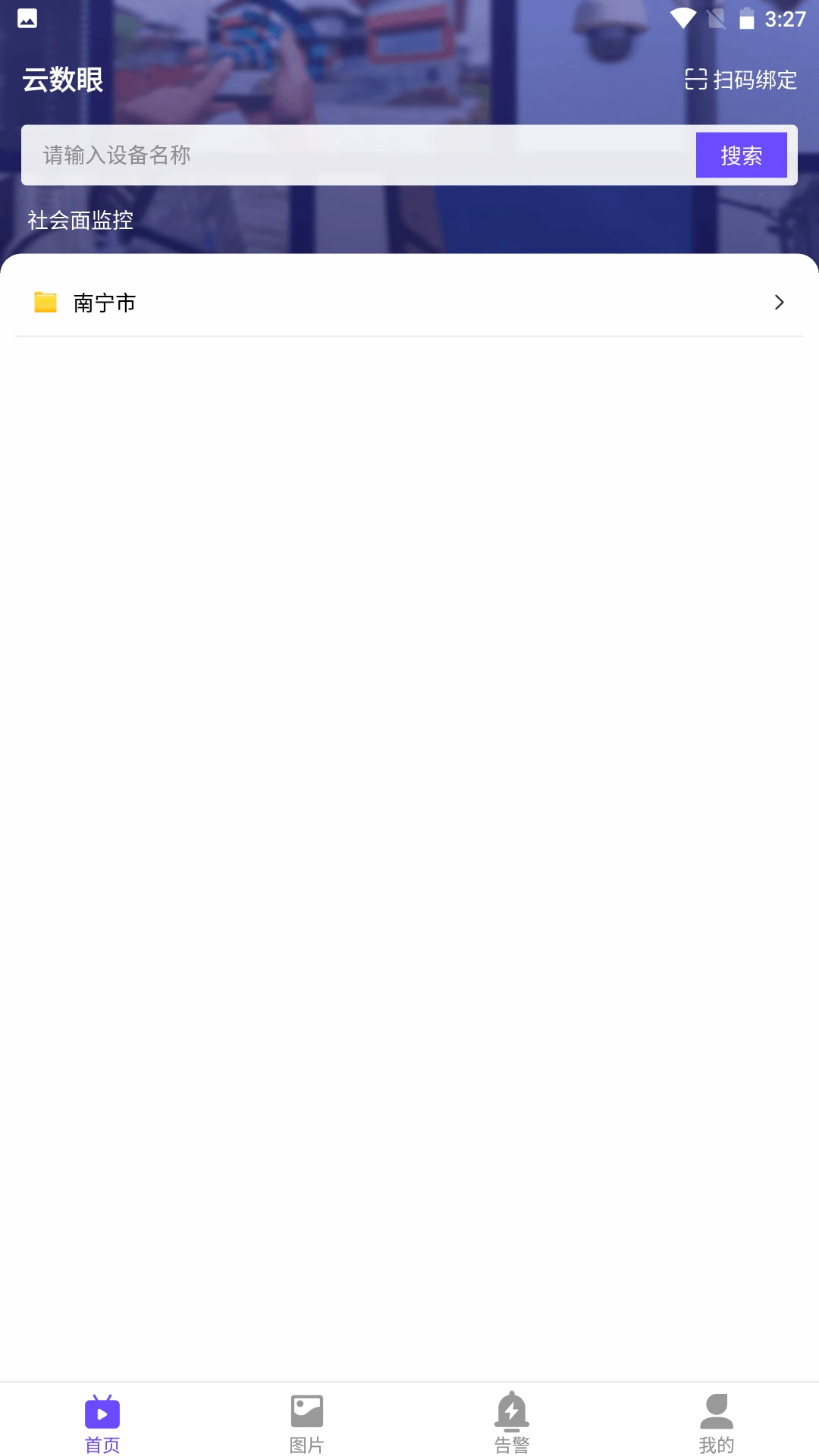Go to the 我的 profile tab

click(717, 1423)
